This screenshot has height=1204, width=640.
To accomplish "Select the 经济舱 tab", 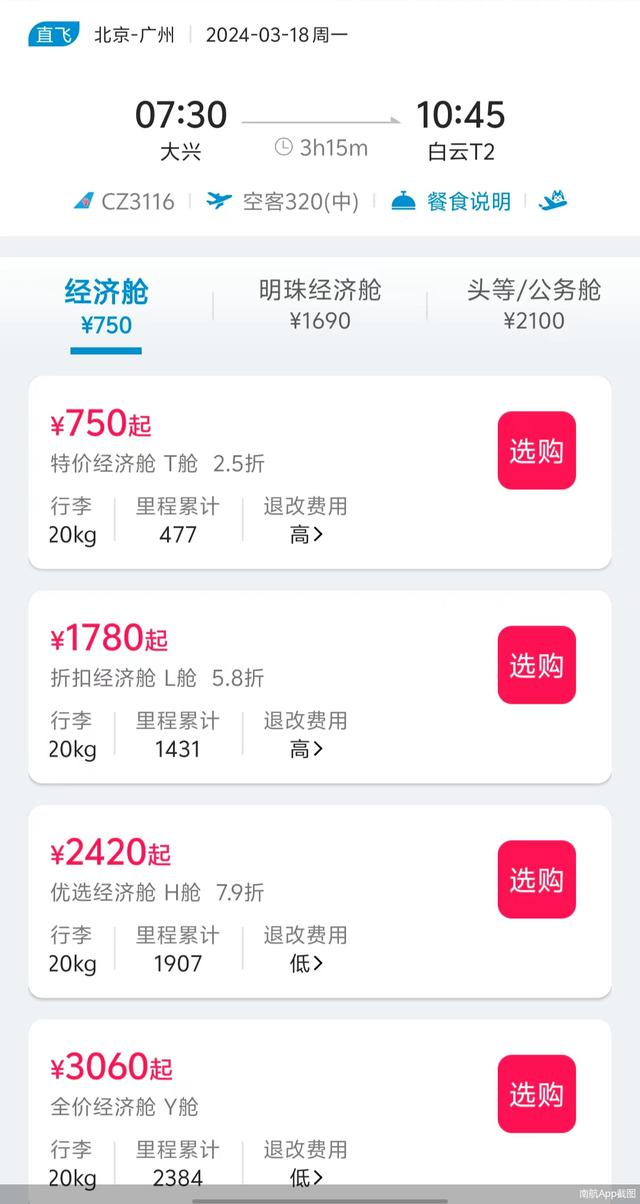I will tap(106, 306).
